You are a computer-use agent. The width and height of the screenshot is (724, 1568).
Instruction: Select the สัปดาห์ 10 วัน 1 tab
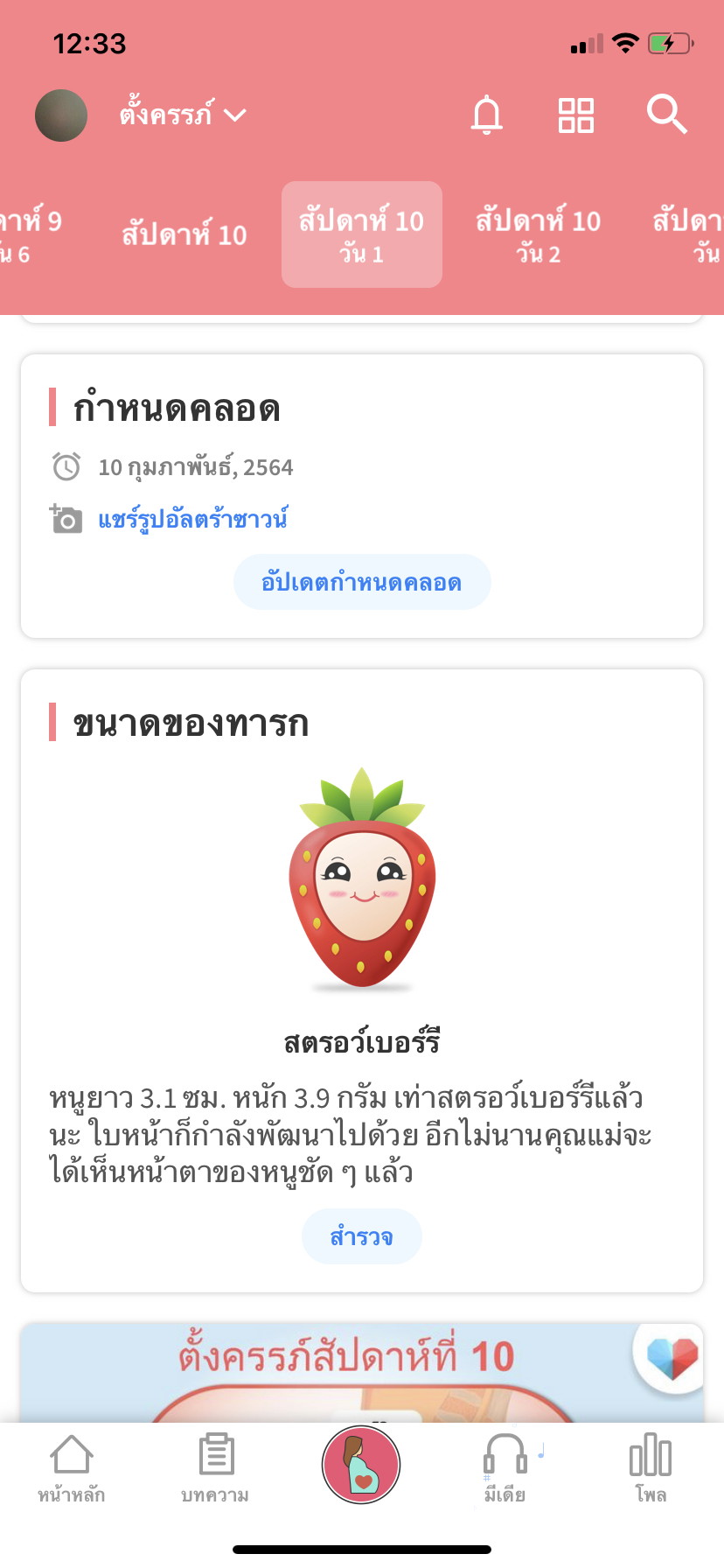(361, 234)
